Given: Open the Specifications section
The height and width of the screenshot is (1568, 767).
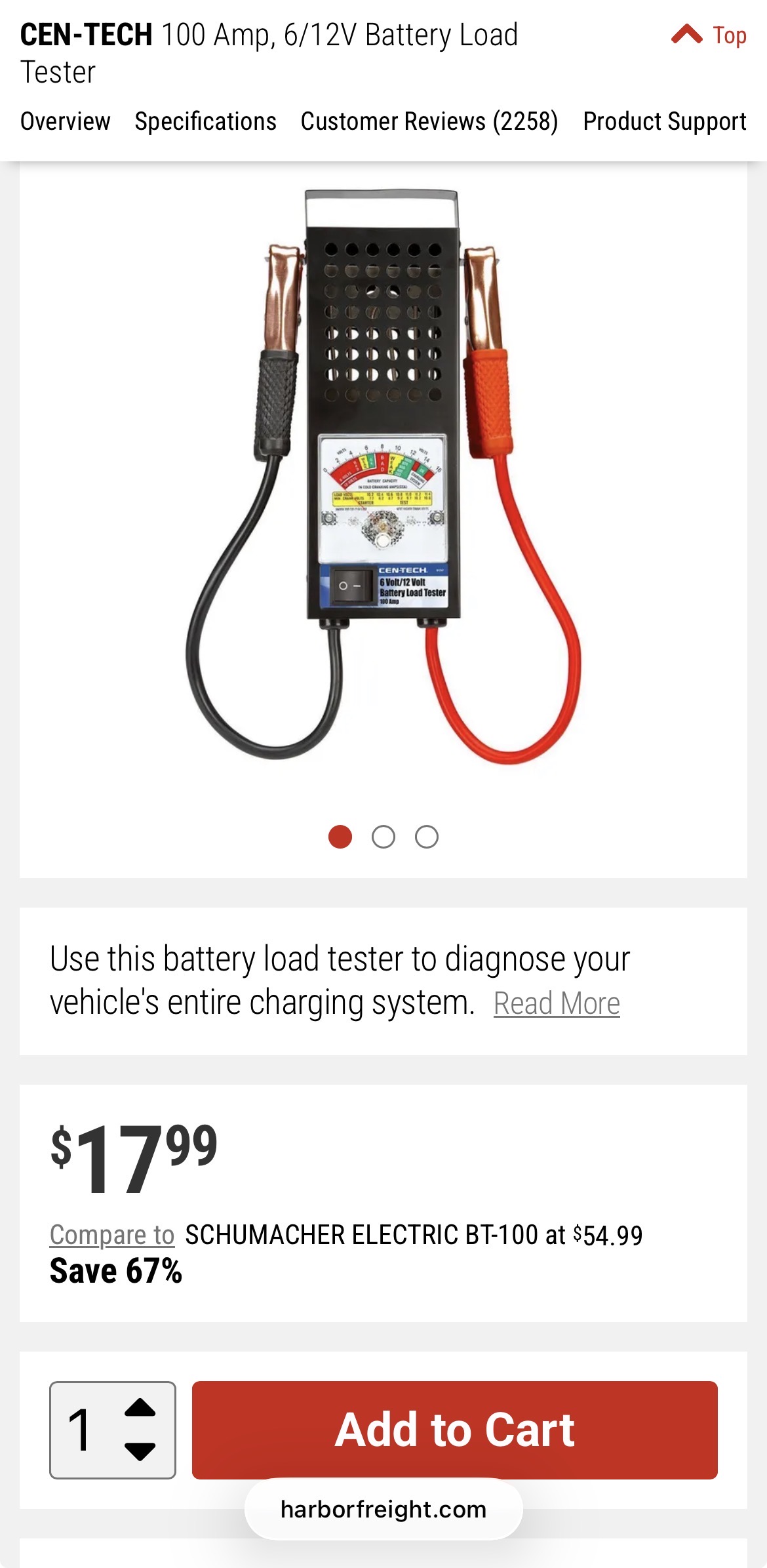Looking at the screenshot, I should [x=205, y=121].
